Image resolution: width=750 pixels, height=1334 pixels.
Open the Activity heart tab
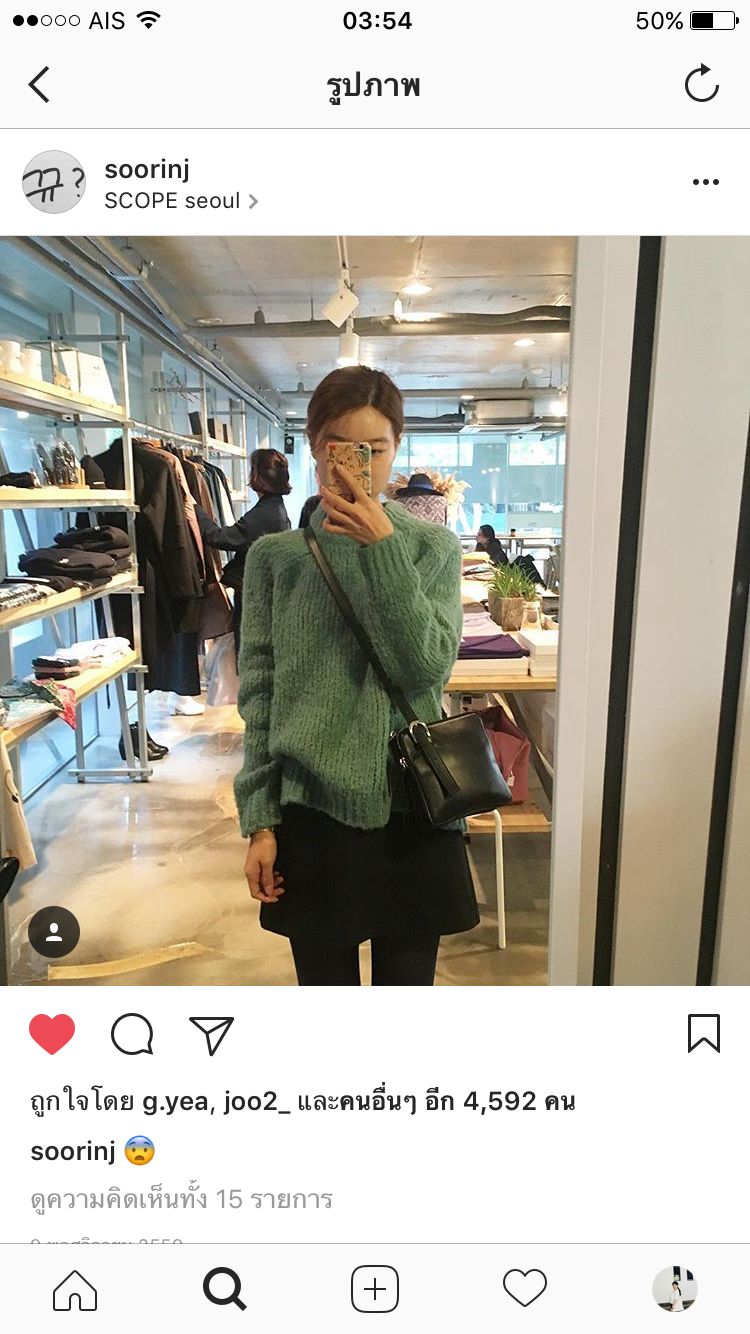click(525, 1289)
